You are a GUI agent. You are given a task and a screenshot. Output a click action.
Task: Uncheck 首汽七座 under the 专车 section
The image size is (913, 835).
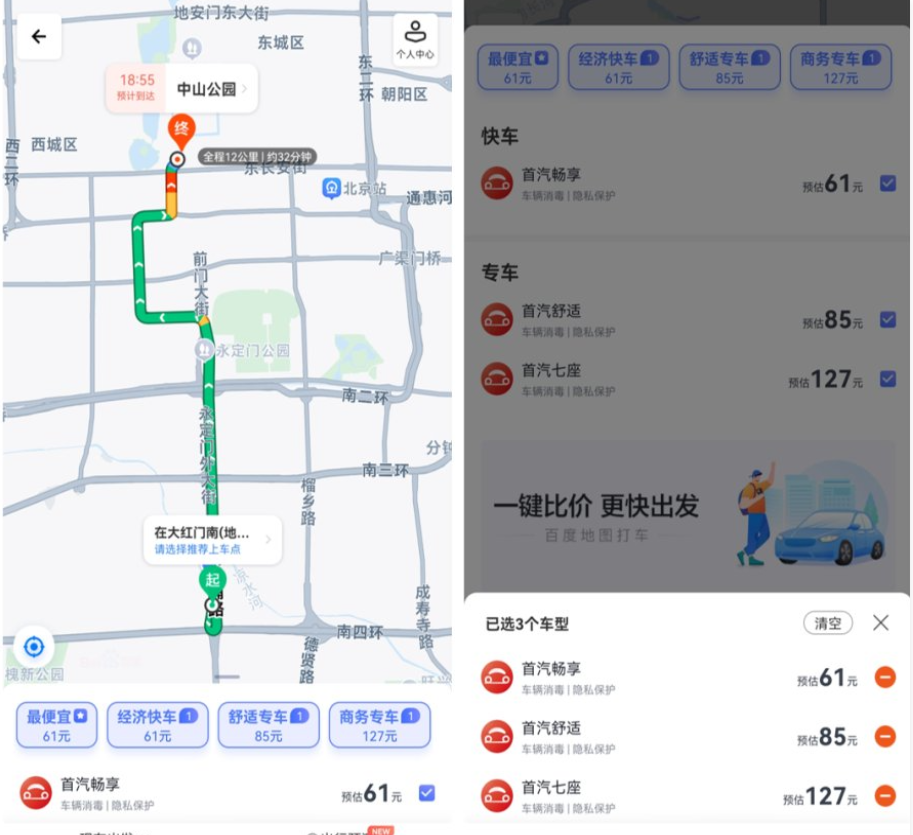[x=887, y=379]
